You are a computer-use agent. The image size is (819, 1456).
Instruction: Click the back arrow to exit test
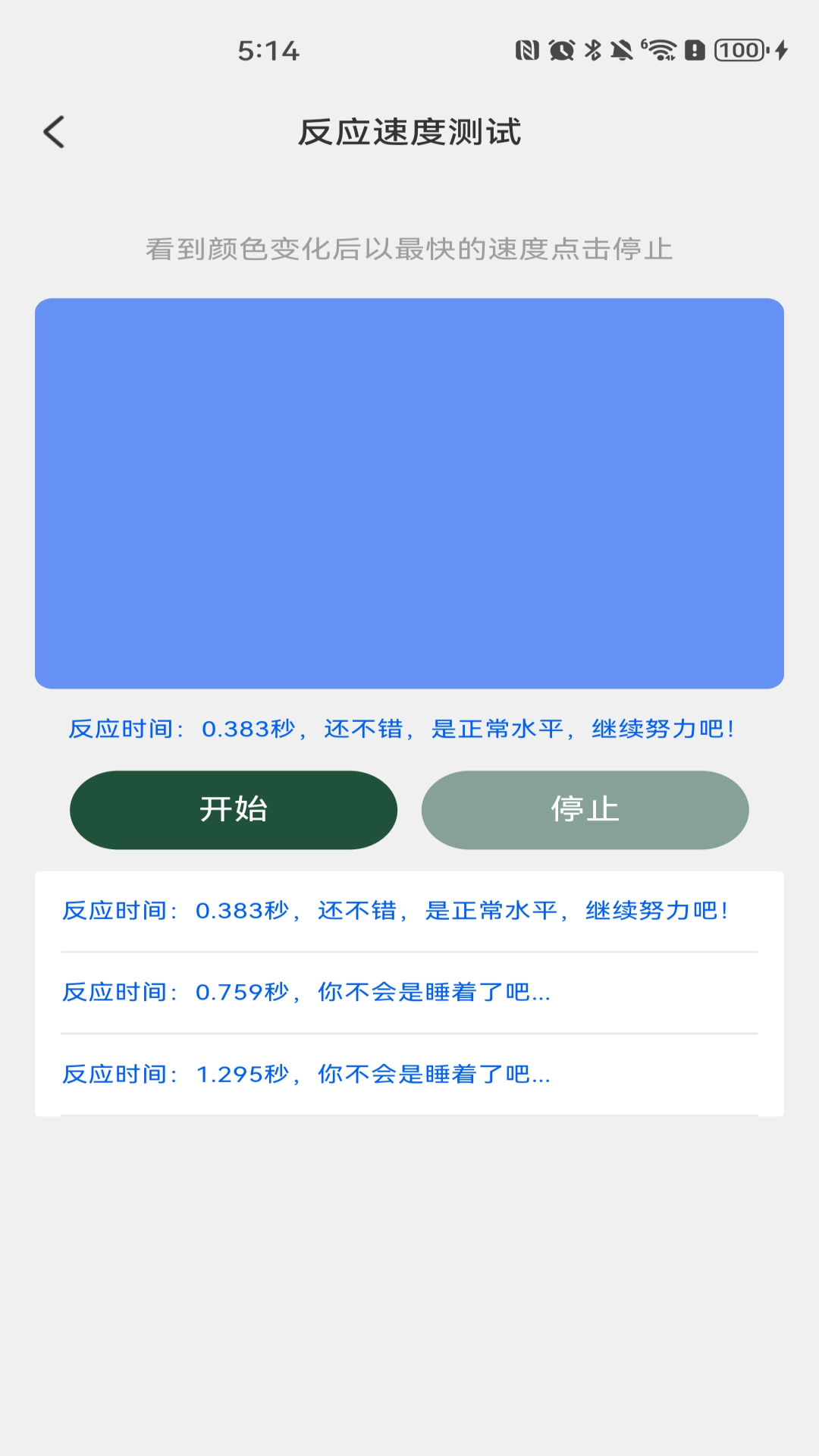[x=54, y=130]
